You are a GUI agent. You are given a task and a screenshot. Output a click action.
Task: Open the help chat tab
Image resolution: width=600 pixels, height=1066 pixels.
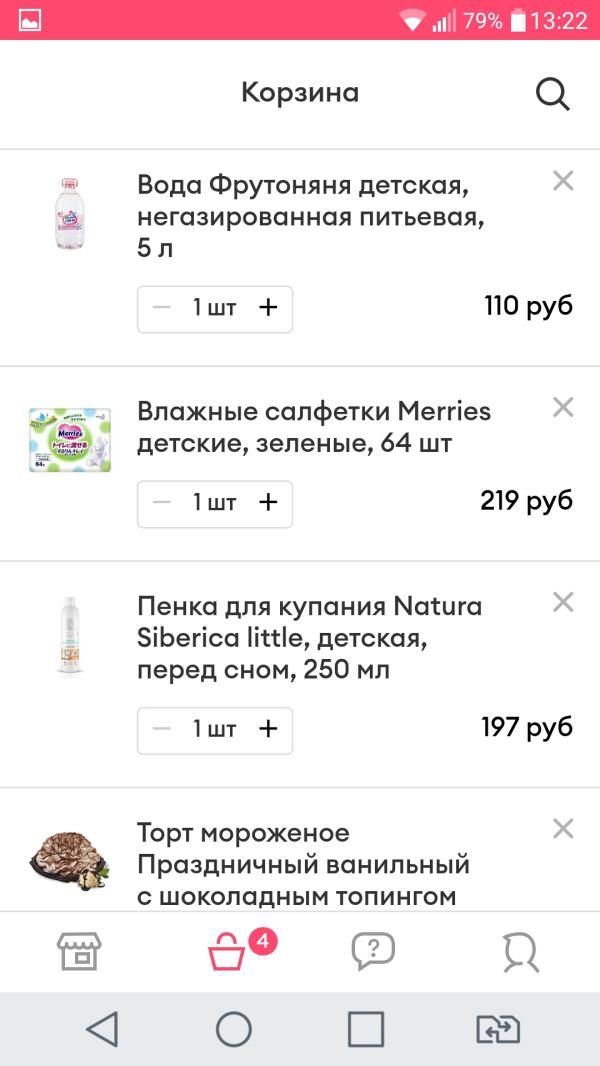pos(373,952)
